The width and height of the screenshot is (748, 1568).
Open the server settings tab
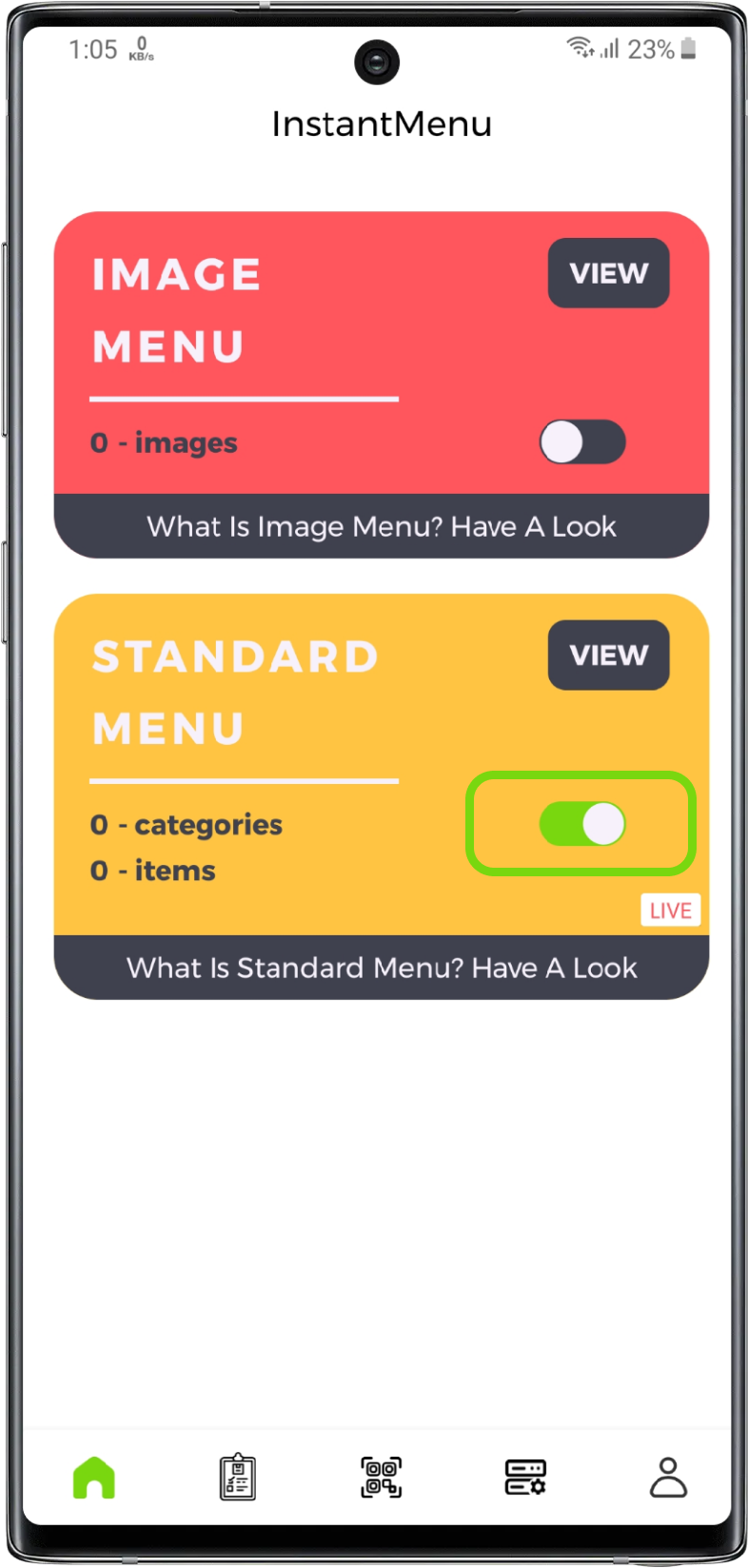point(524,1478)
